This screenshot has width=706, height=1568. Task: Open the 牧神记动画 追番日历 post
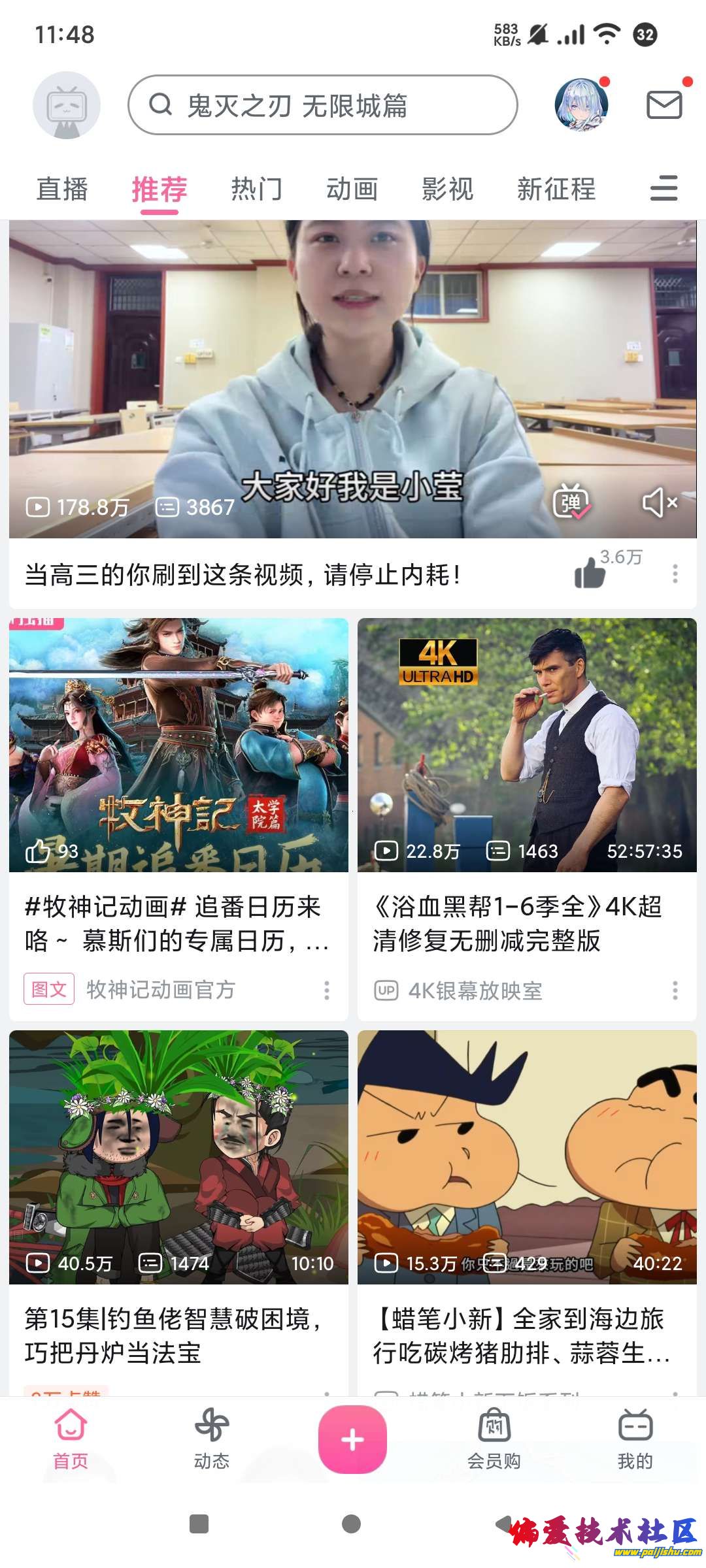point(178,745)
